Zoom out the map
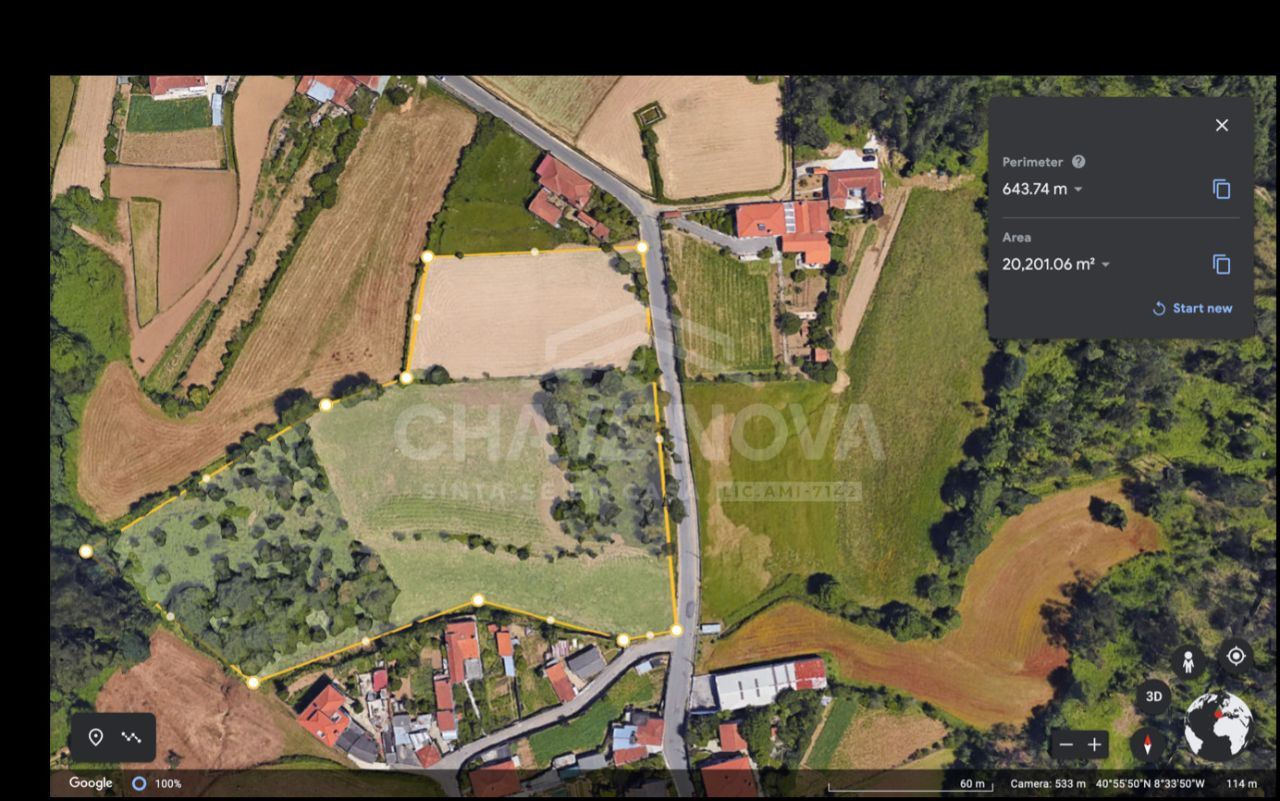Image resolution: width=1280 pixels, height=801 pixels. [1066, 745]
